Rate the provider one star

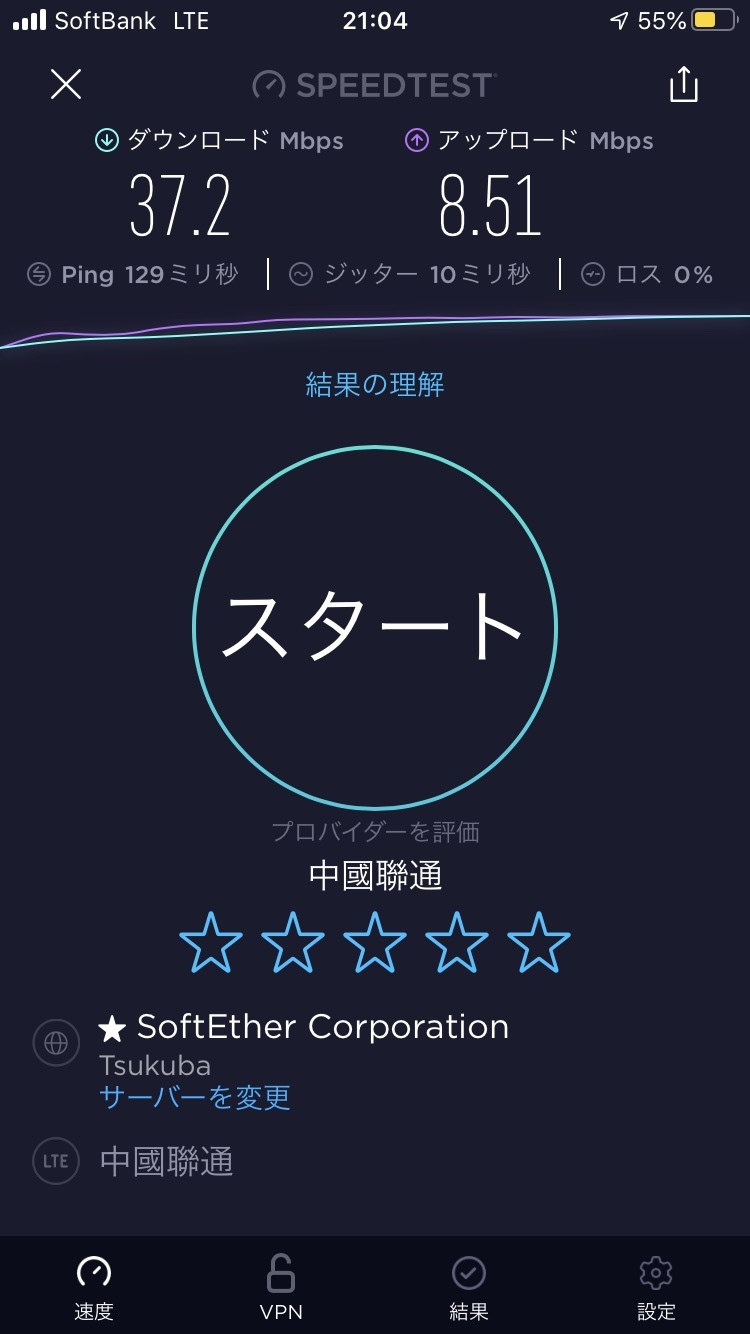[x=211, y=942]
